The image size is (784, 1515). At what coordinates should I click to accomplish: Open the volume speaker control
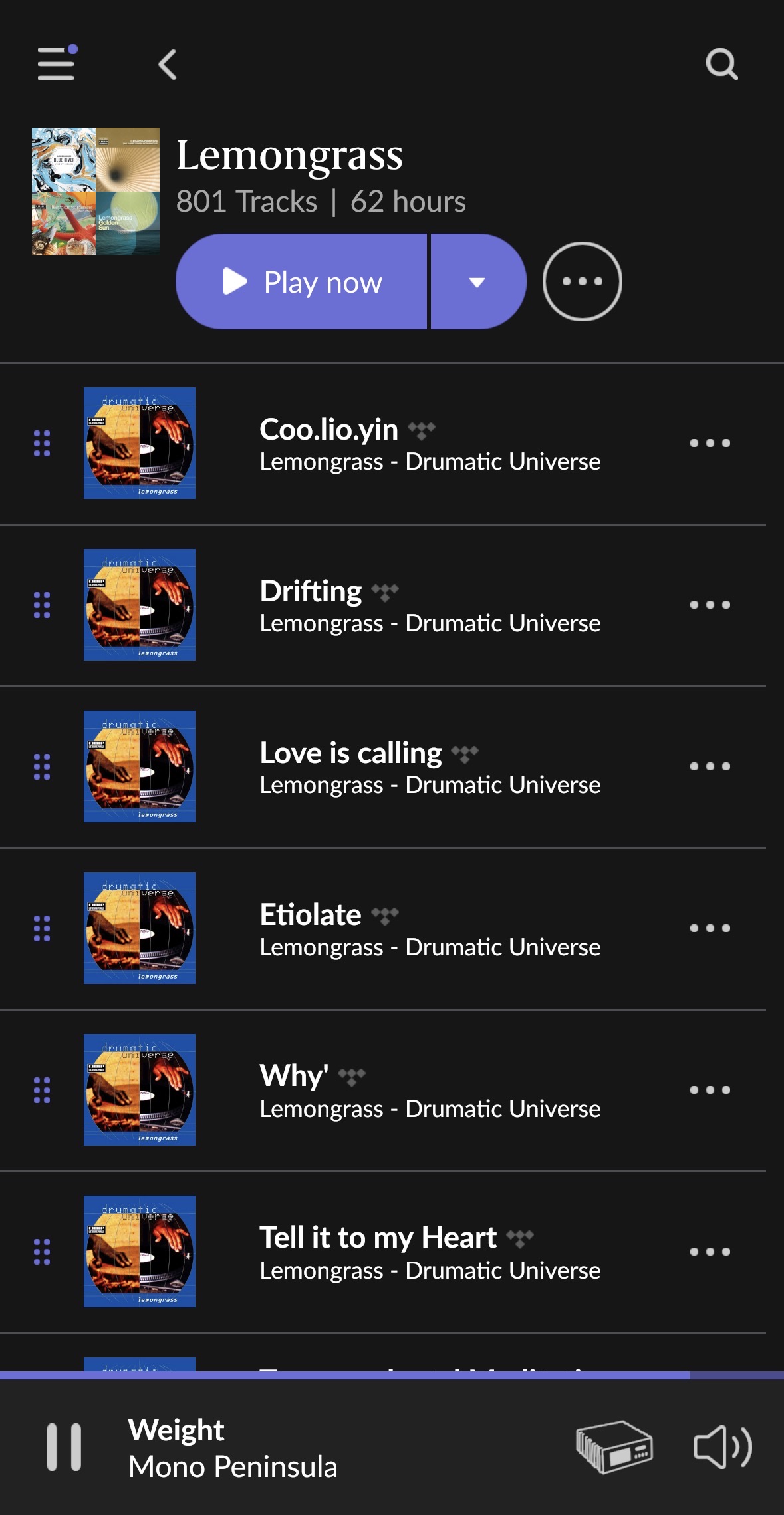tap(722, 1447)
